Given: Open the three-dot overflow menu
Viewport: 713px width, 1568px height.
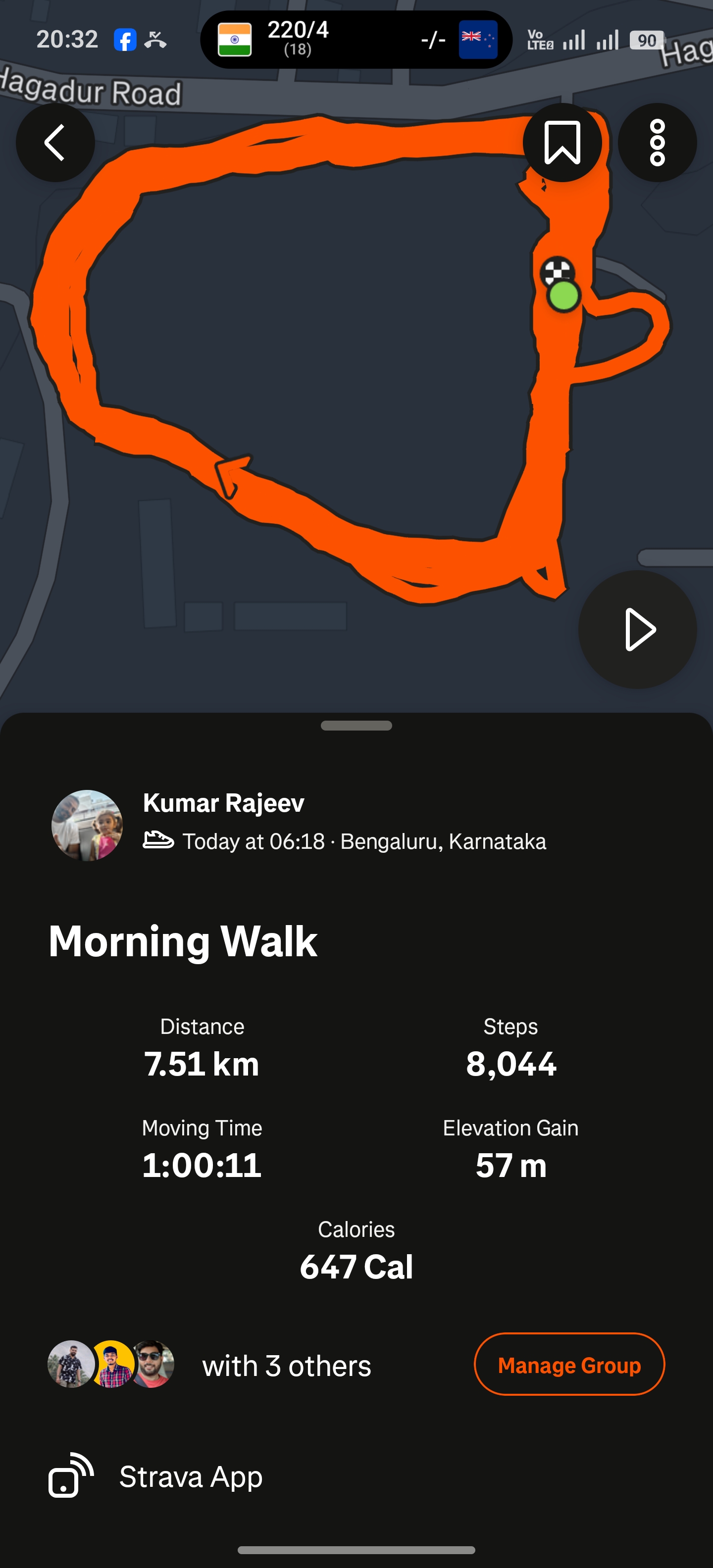Looking at the screenshot, I should (x=657, y=143).
